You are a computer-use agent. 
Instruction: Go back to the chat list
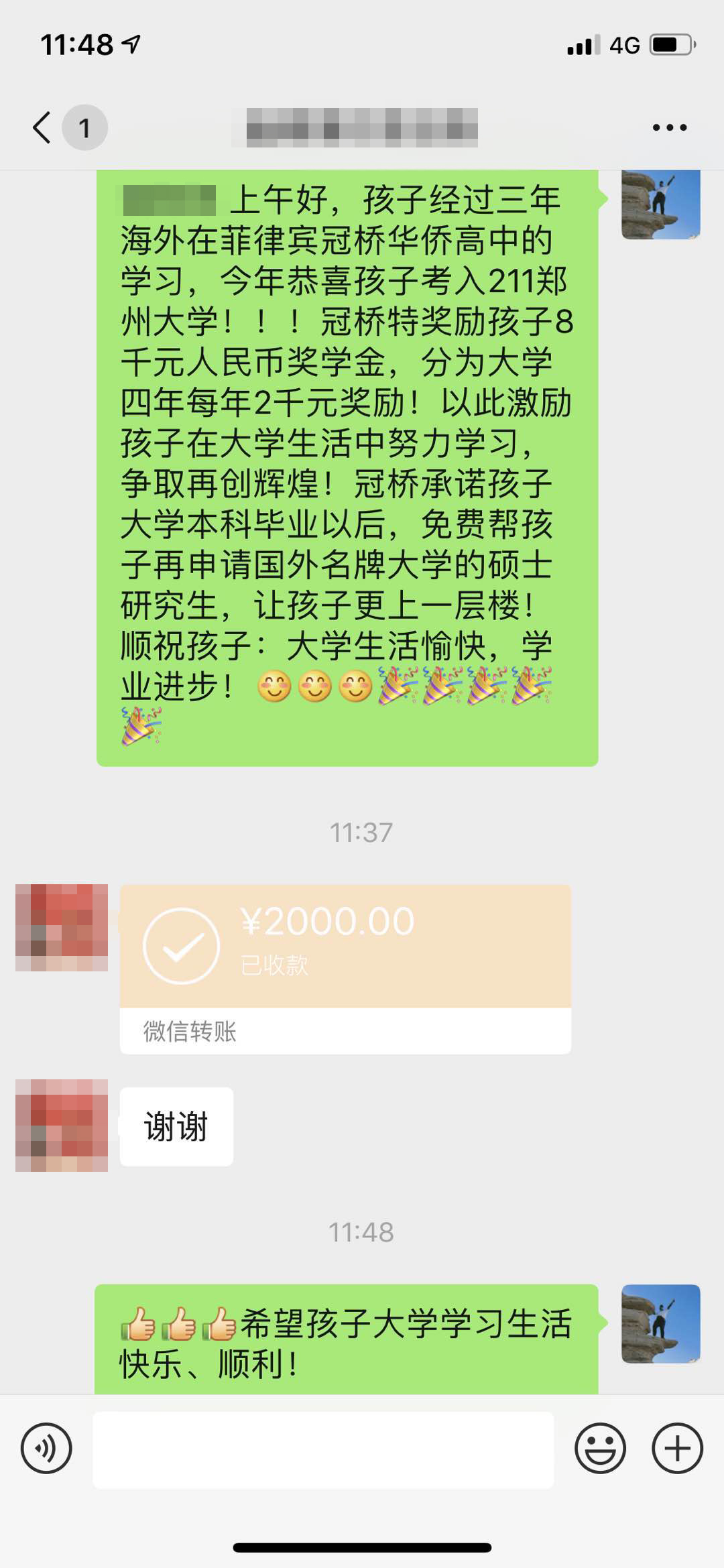click(x=42, y=127)
